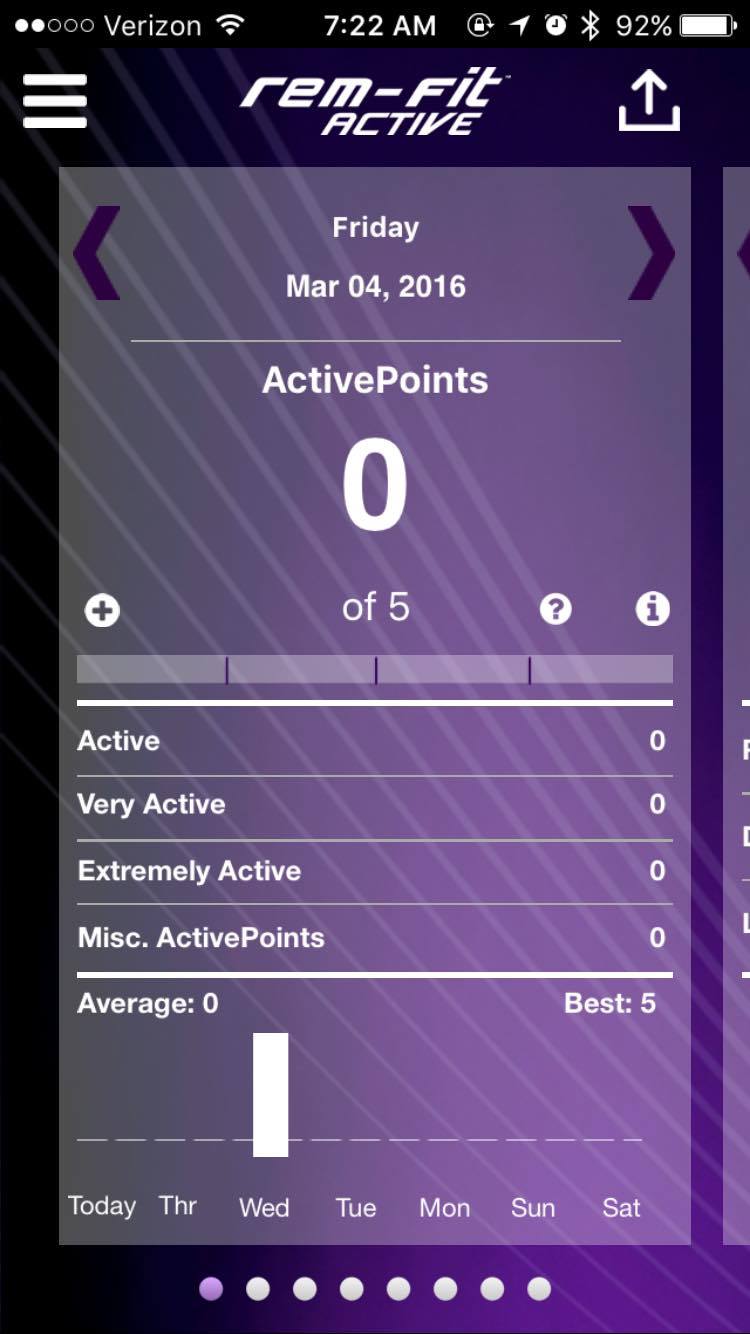Image resolution: width=750 pixels, height=1334 pixels.
Task: Share activity using the upload icon
Action: 649,101
